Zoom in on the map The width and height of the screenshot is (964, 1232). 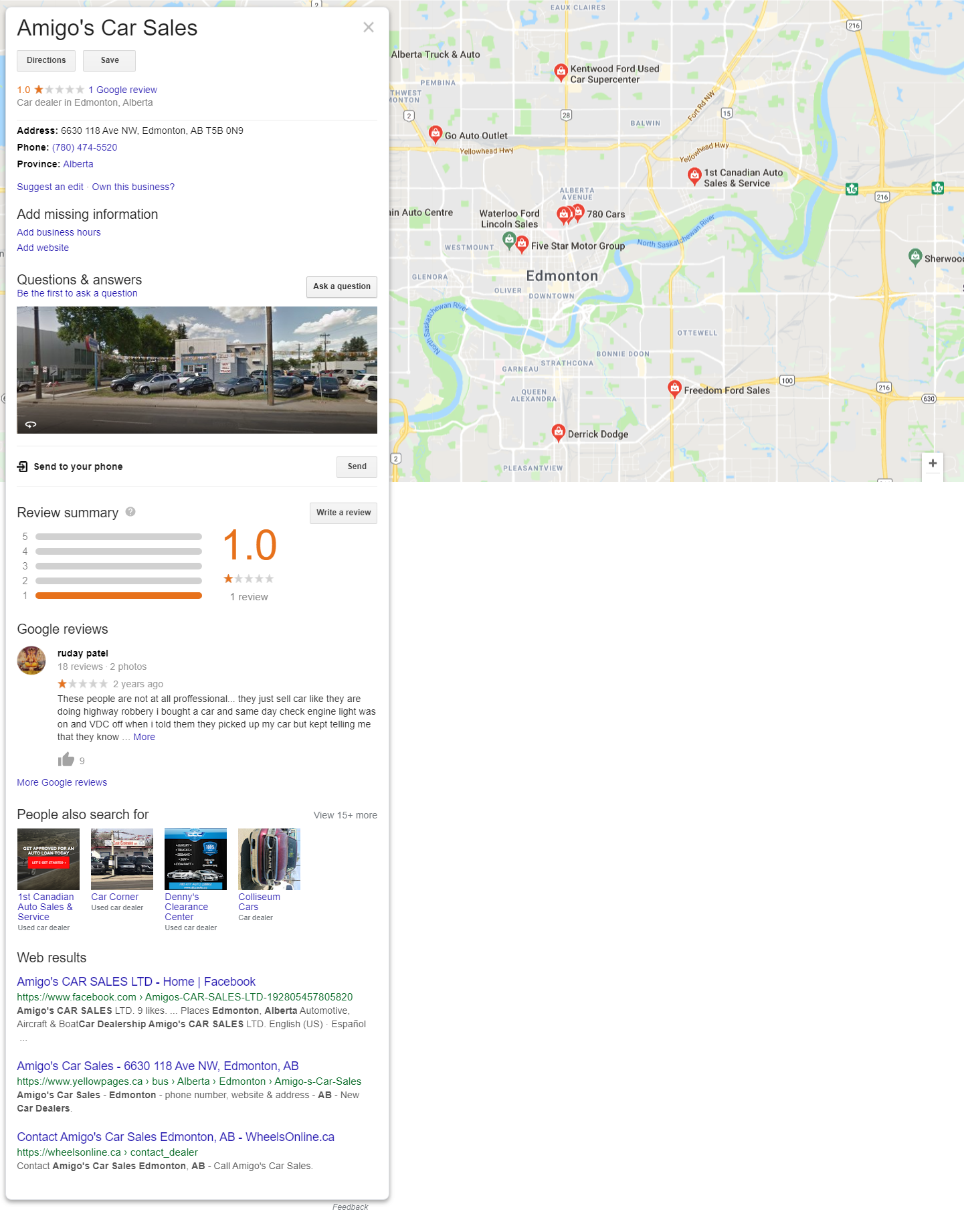point(933,463)
